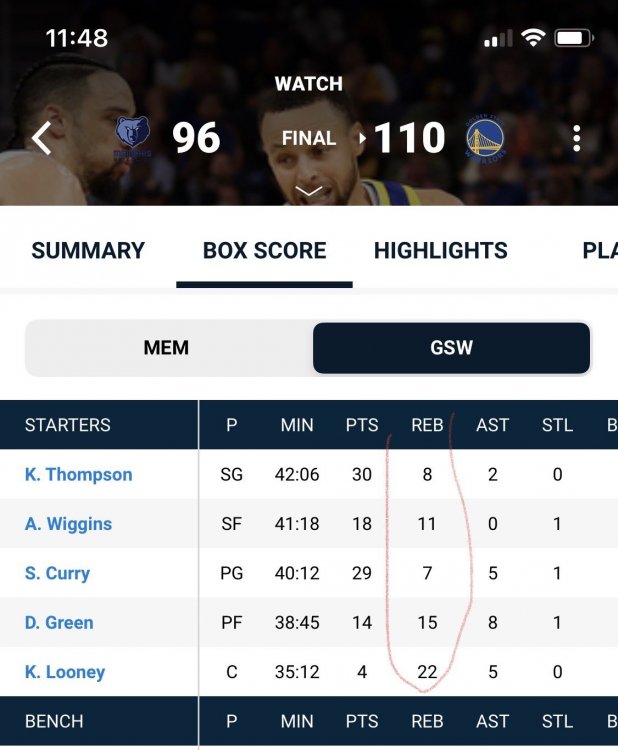The height and width of the screenshot is (750, 618).
Task: Select the Box Score tab
Action: click(264, 251)
